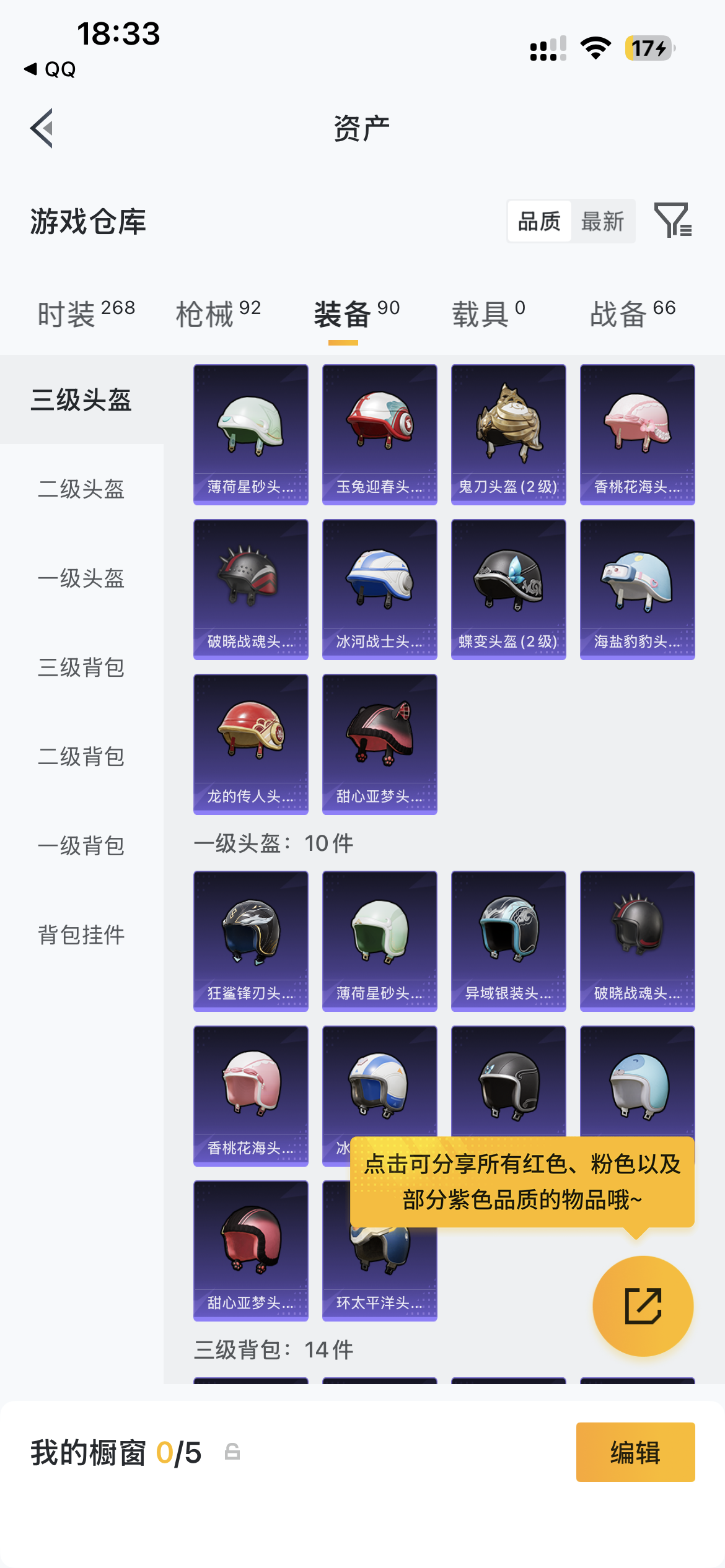The height and width of the screenshot is (1568, 725).
Task: Go to the 一级背包 category
Action: click(81, 846)
